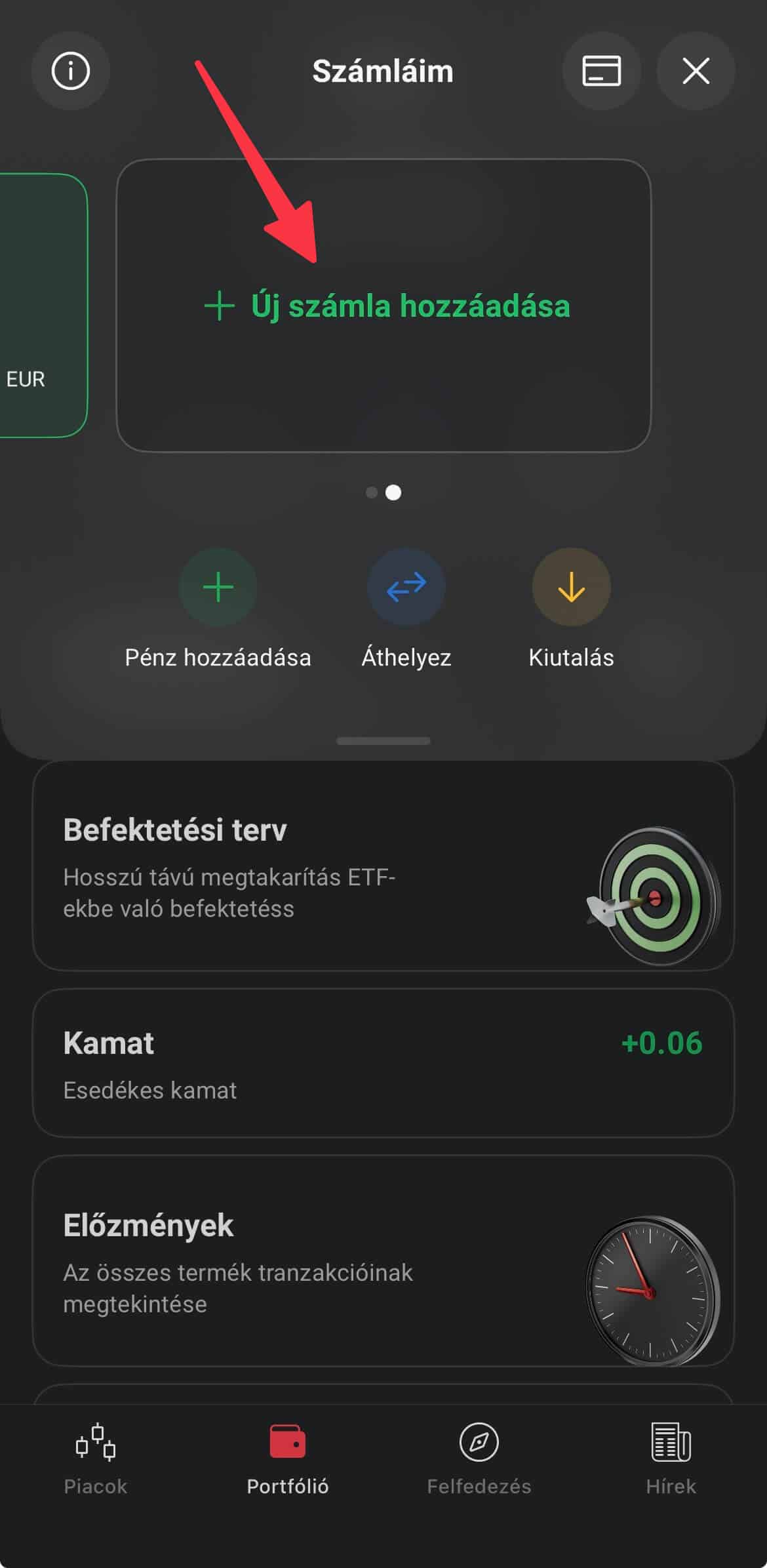This screenshot has height=1568, width=767.
Task: Open the card icon in header
Action: coord(601,71)
